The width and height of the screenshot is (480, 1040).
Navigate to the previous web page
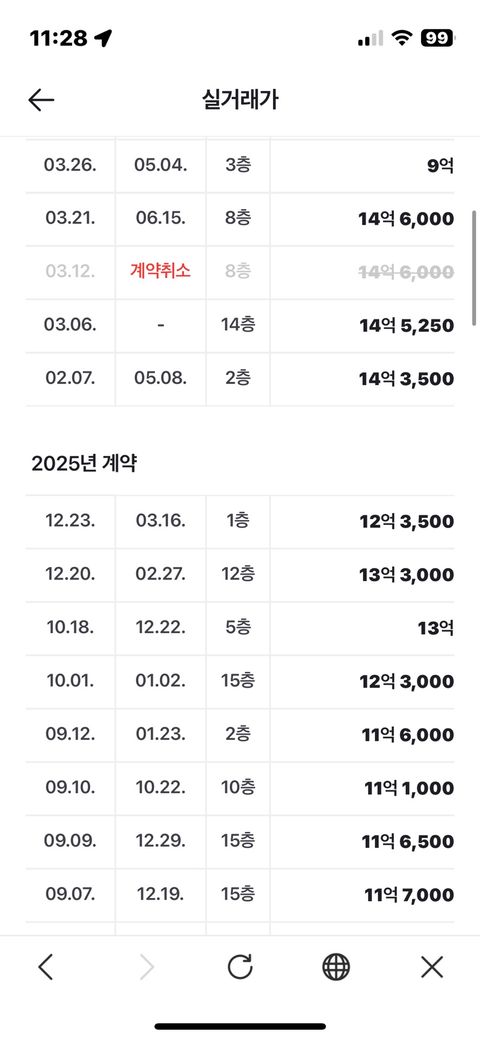click(x=45, y=968)
